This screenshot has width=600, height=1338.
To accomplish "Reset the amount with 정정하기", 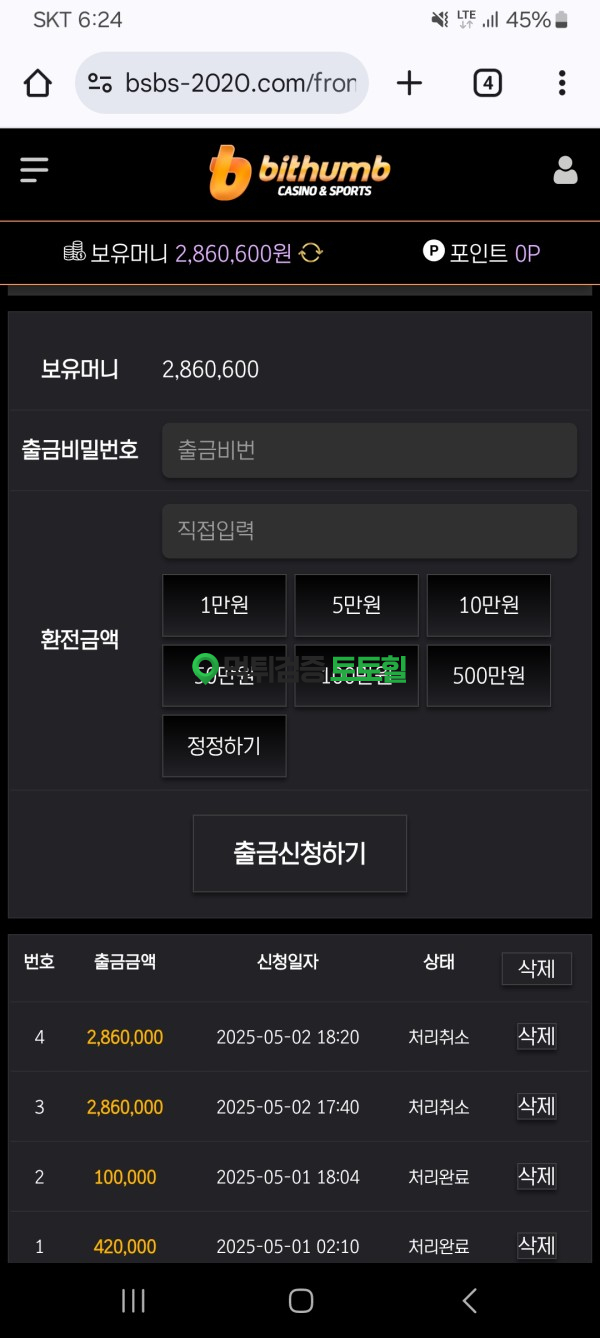I will click(224, 746).
